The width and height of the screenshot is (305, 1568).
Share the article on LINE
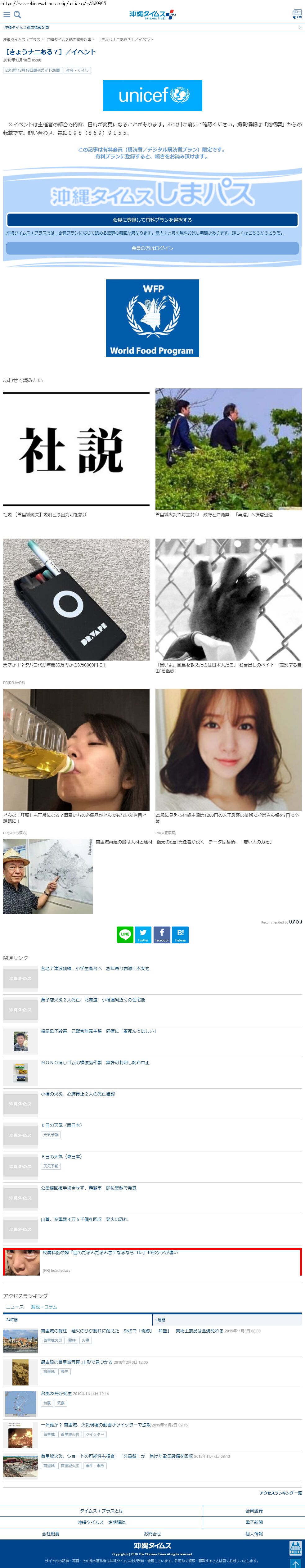(x=125, y=934)
